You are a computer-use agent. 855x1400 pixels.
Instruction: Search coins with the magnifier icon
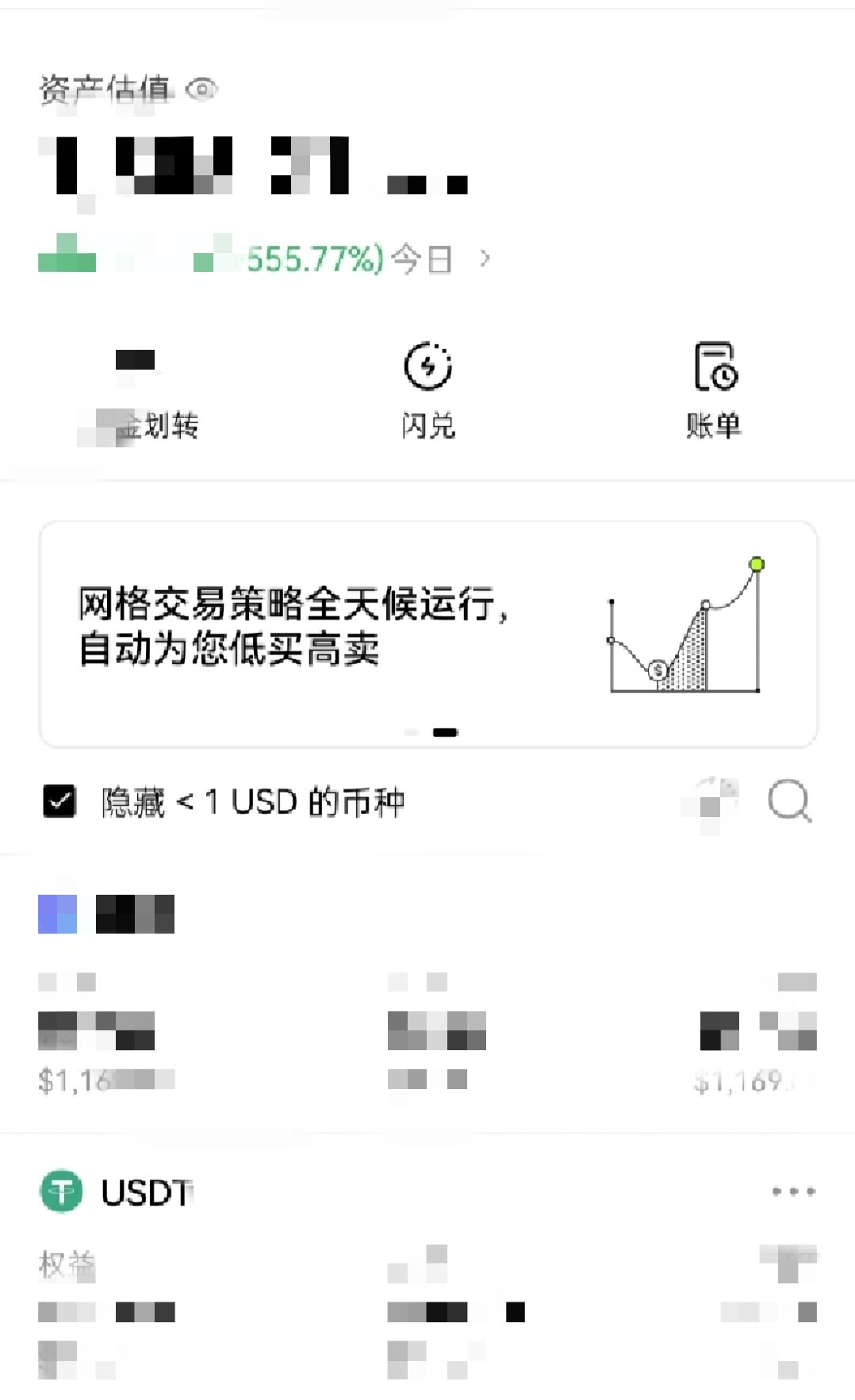coord(789,800)
